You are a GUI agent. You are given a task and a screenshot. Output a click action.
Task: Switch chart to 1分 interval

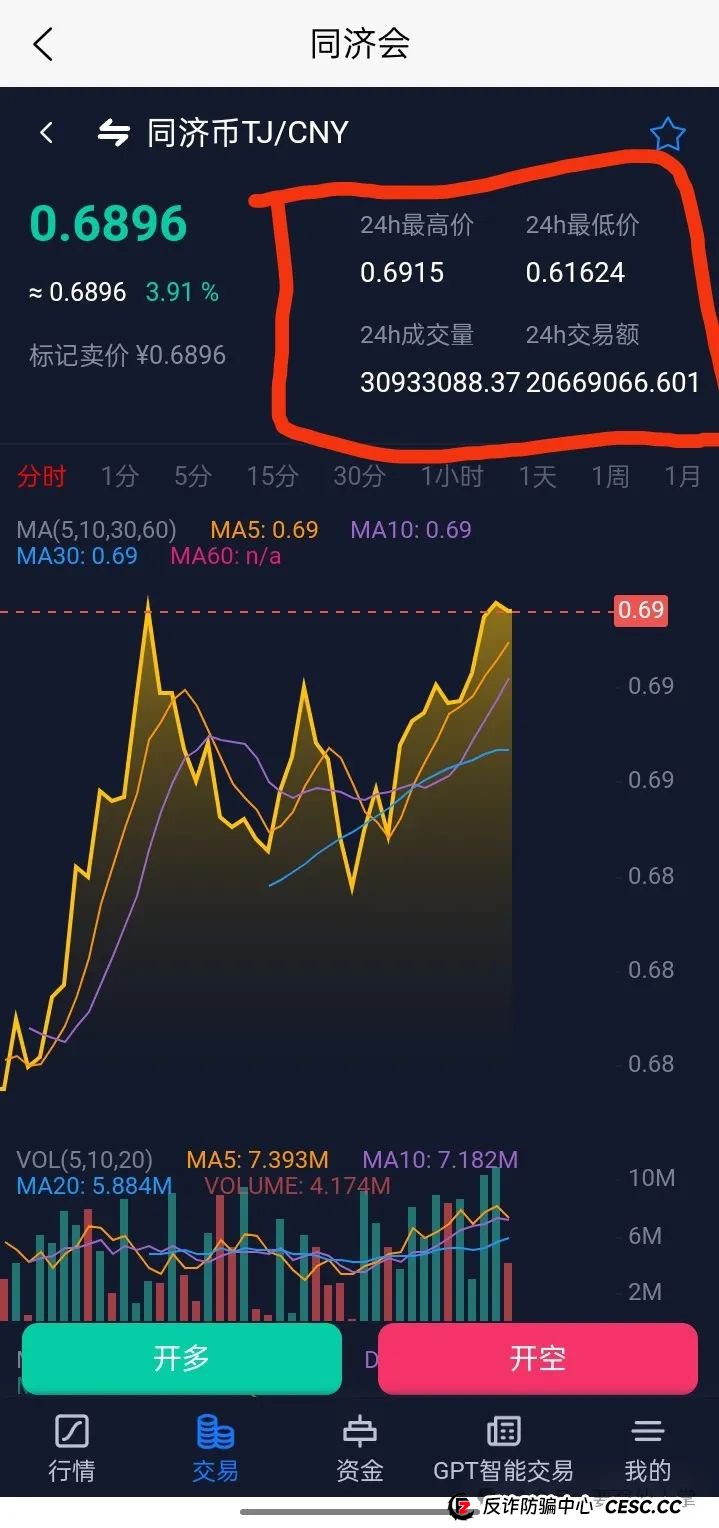coord(119,476)
